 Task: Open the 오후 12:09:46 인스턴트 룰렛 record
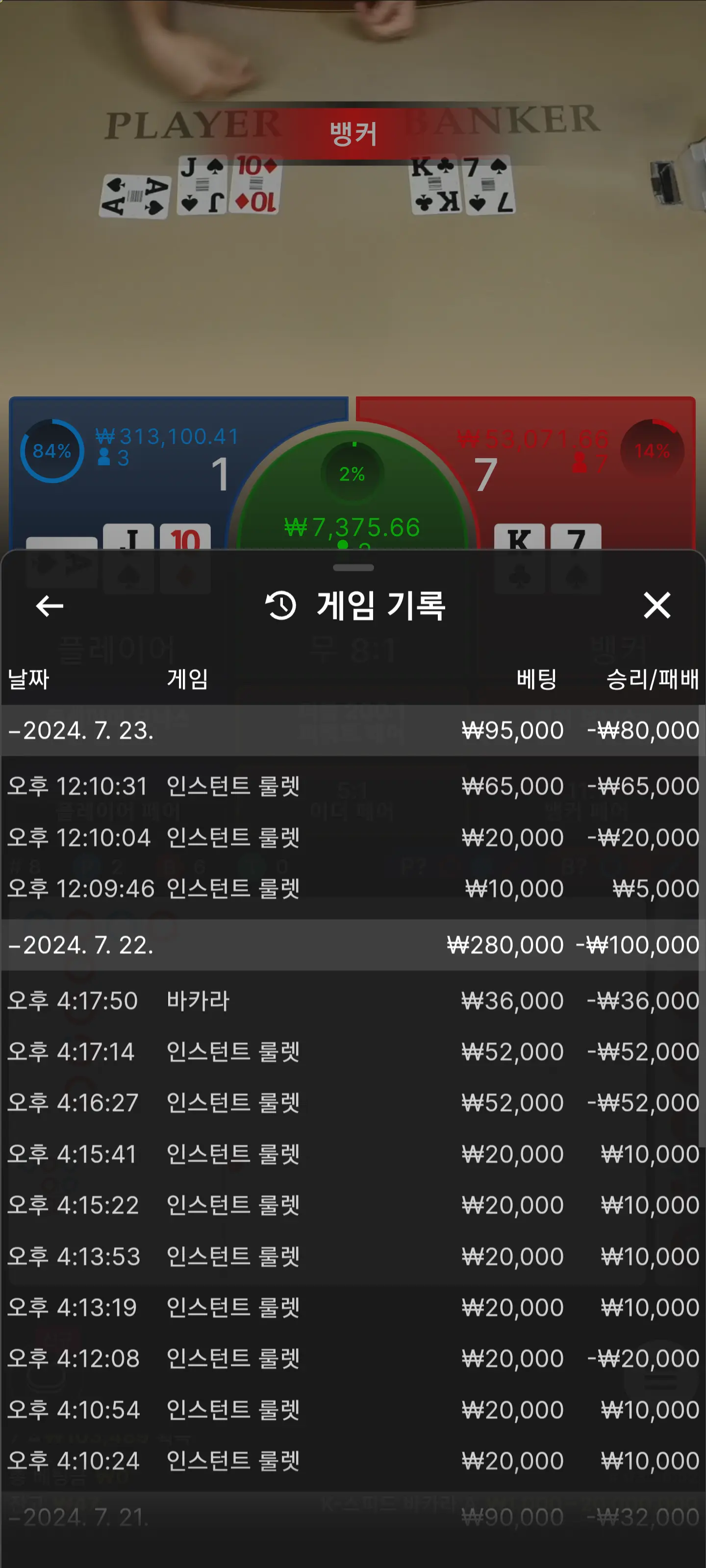(x=353, y=888)
